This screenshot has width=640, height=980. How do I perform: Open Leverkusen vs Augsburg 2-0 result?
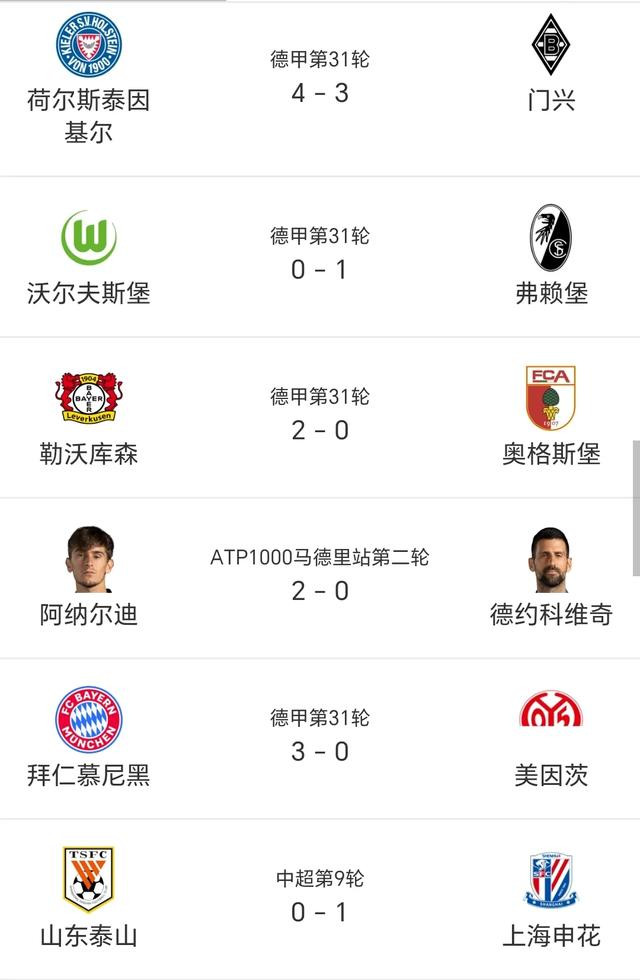[x=320, y=429]
